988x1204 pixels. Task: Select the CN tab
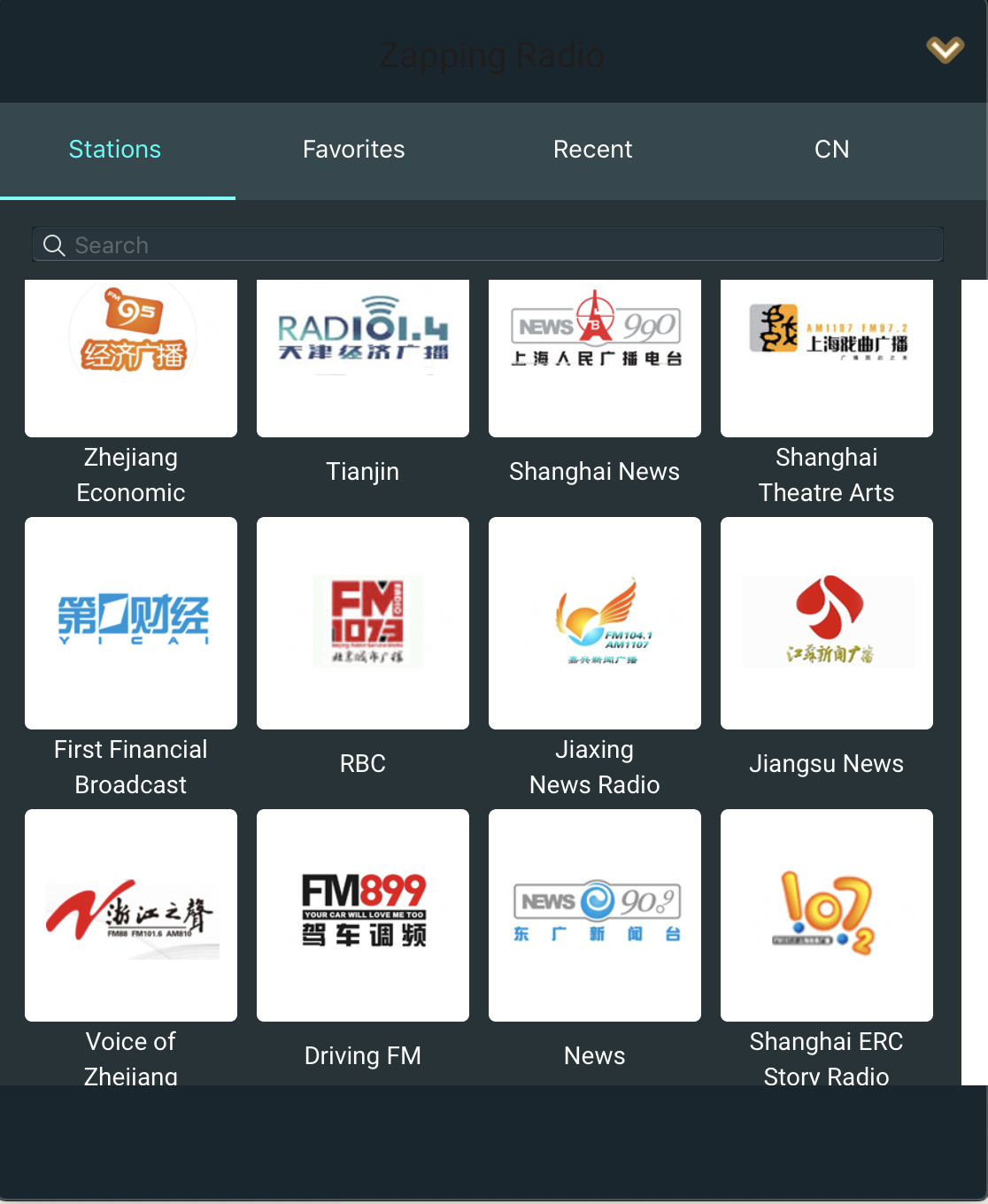(x=832, y=150)
